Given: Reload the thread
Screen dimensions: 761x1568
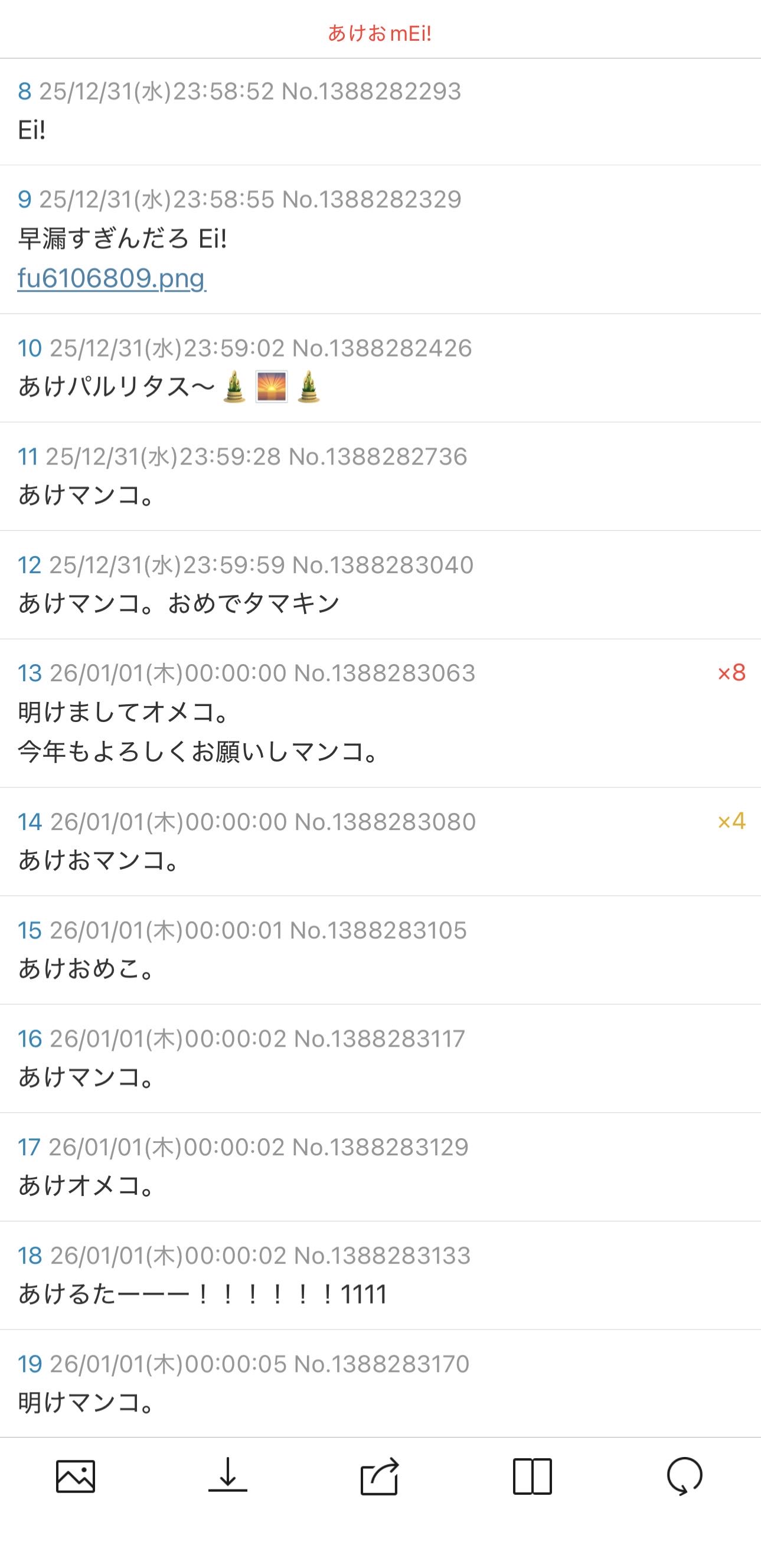Looking at the screenshot, I should [x=684, y=1475].
